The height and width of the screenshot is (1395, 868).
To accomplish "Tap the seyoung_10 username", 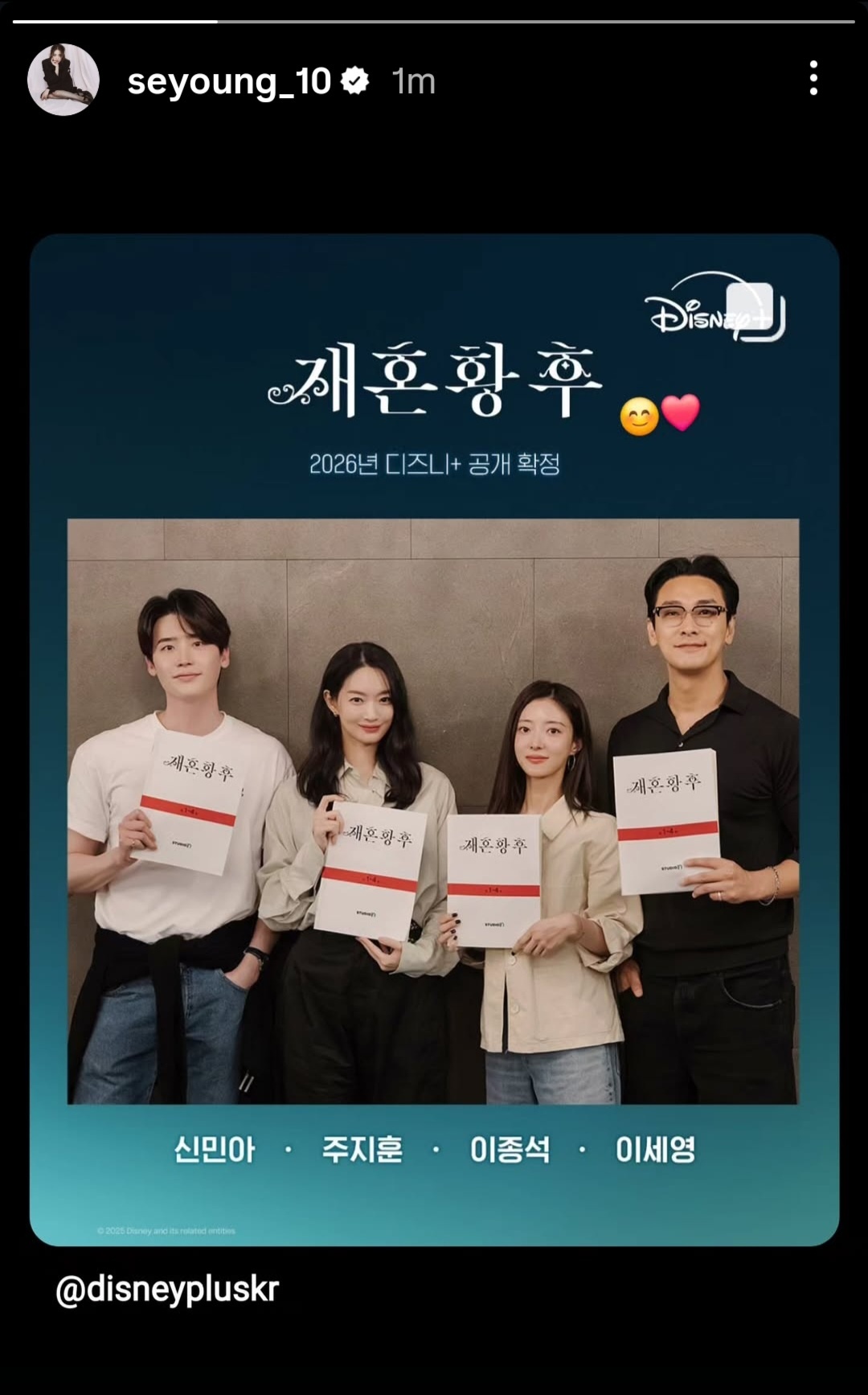I will [229, 81].
